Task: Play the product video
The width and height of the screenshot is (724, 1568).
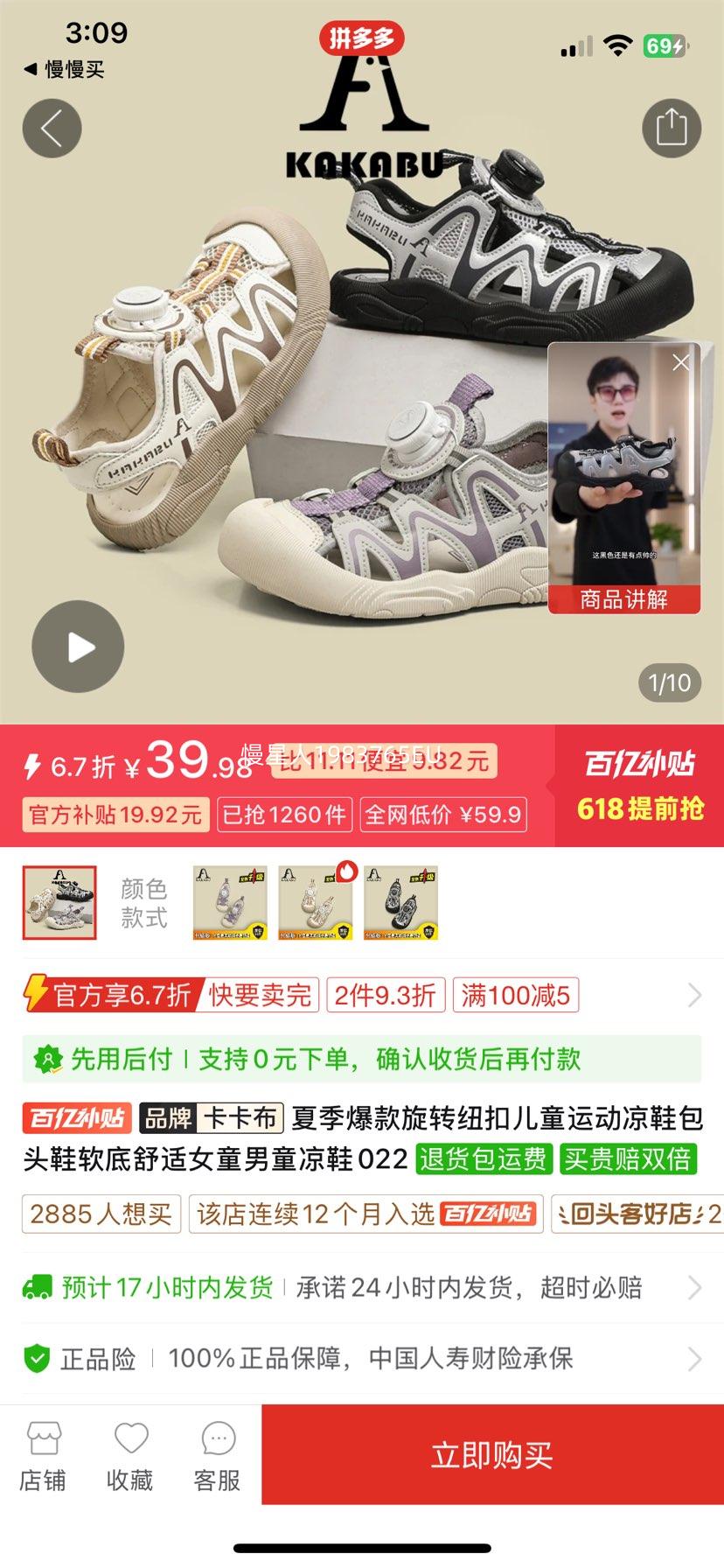Action: coord(78,647)
